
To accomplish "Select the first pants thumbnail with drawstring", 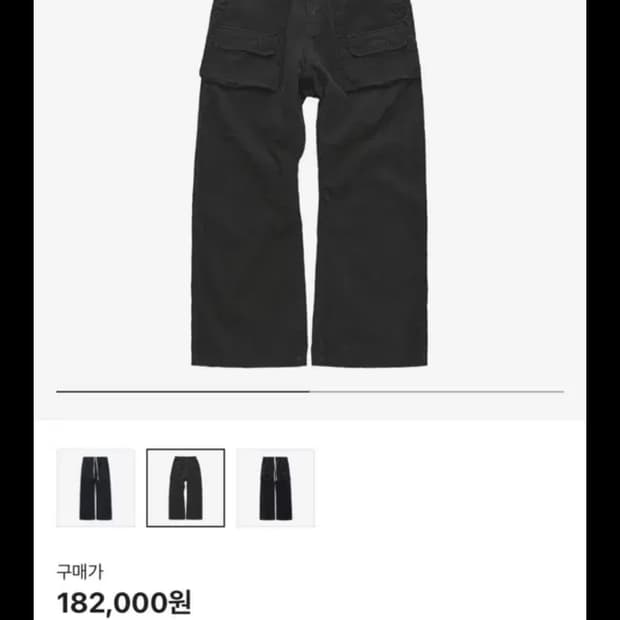I will [96, 487].
